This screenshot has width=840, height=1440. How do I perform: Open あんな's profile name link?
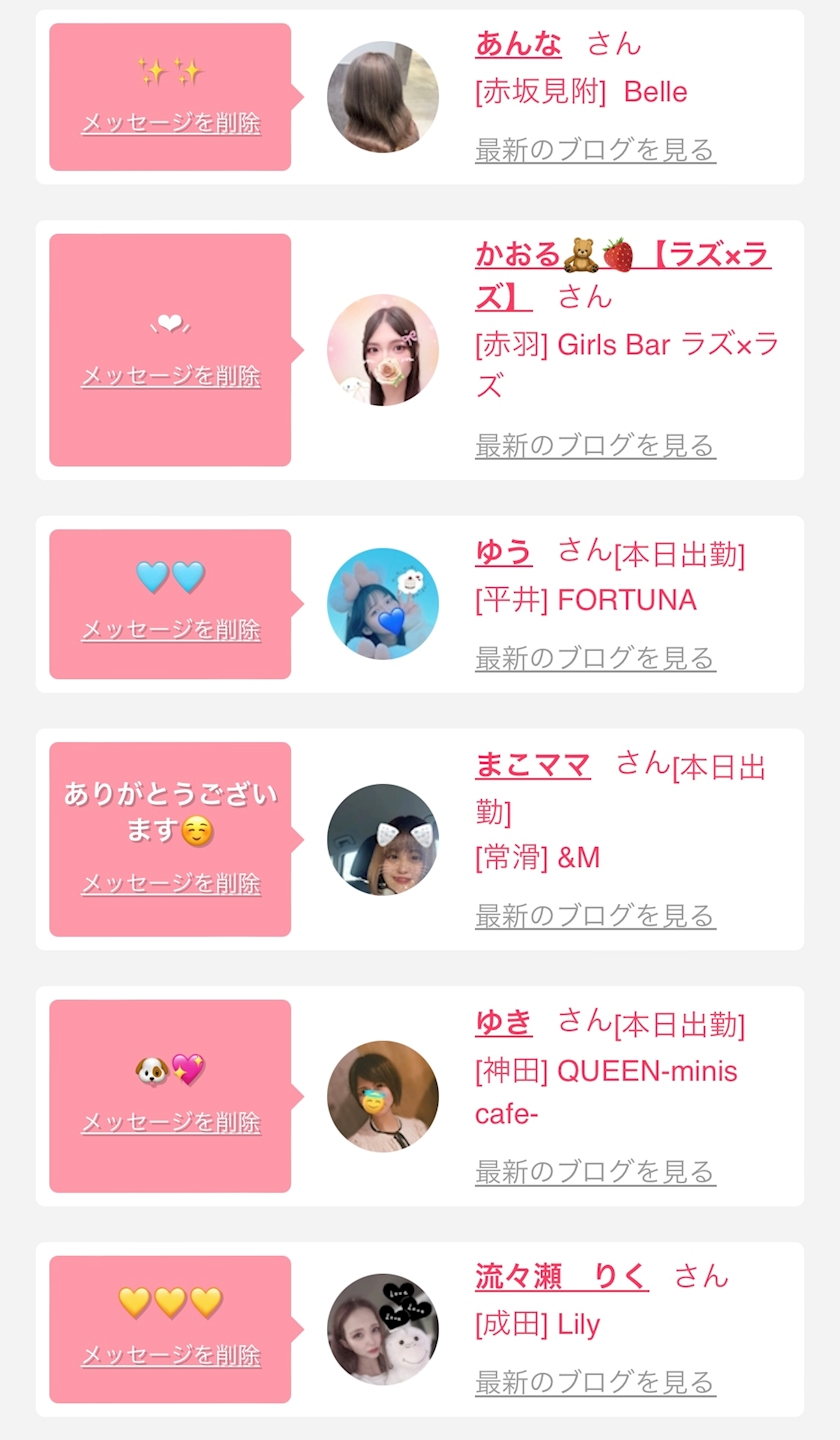pyautogui.click(x=518, y=44)
